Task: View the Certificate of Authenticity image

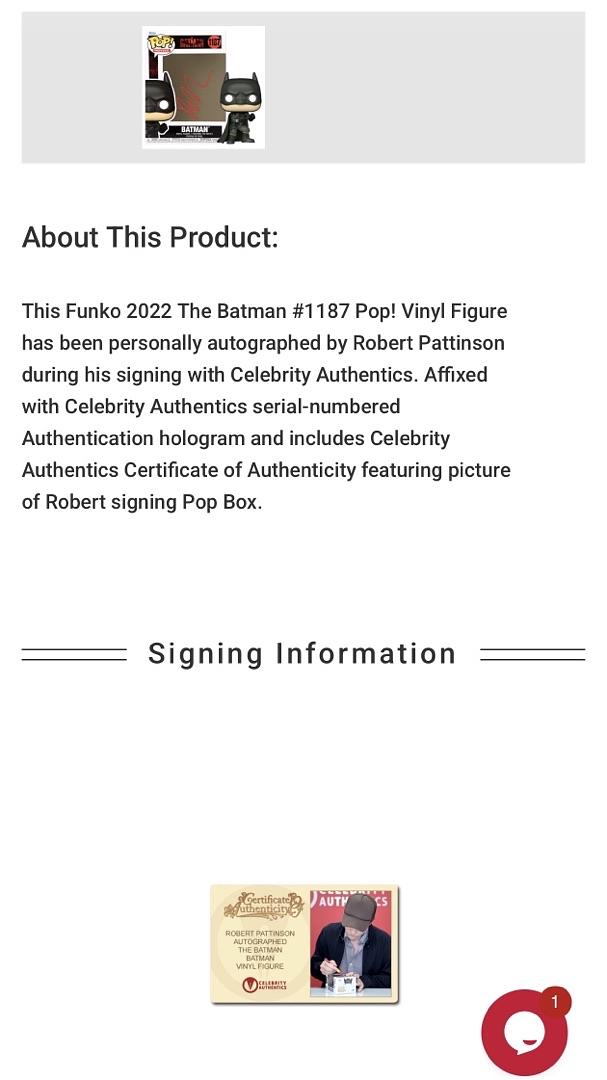Action: tap(304, 944)
